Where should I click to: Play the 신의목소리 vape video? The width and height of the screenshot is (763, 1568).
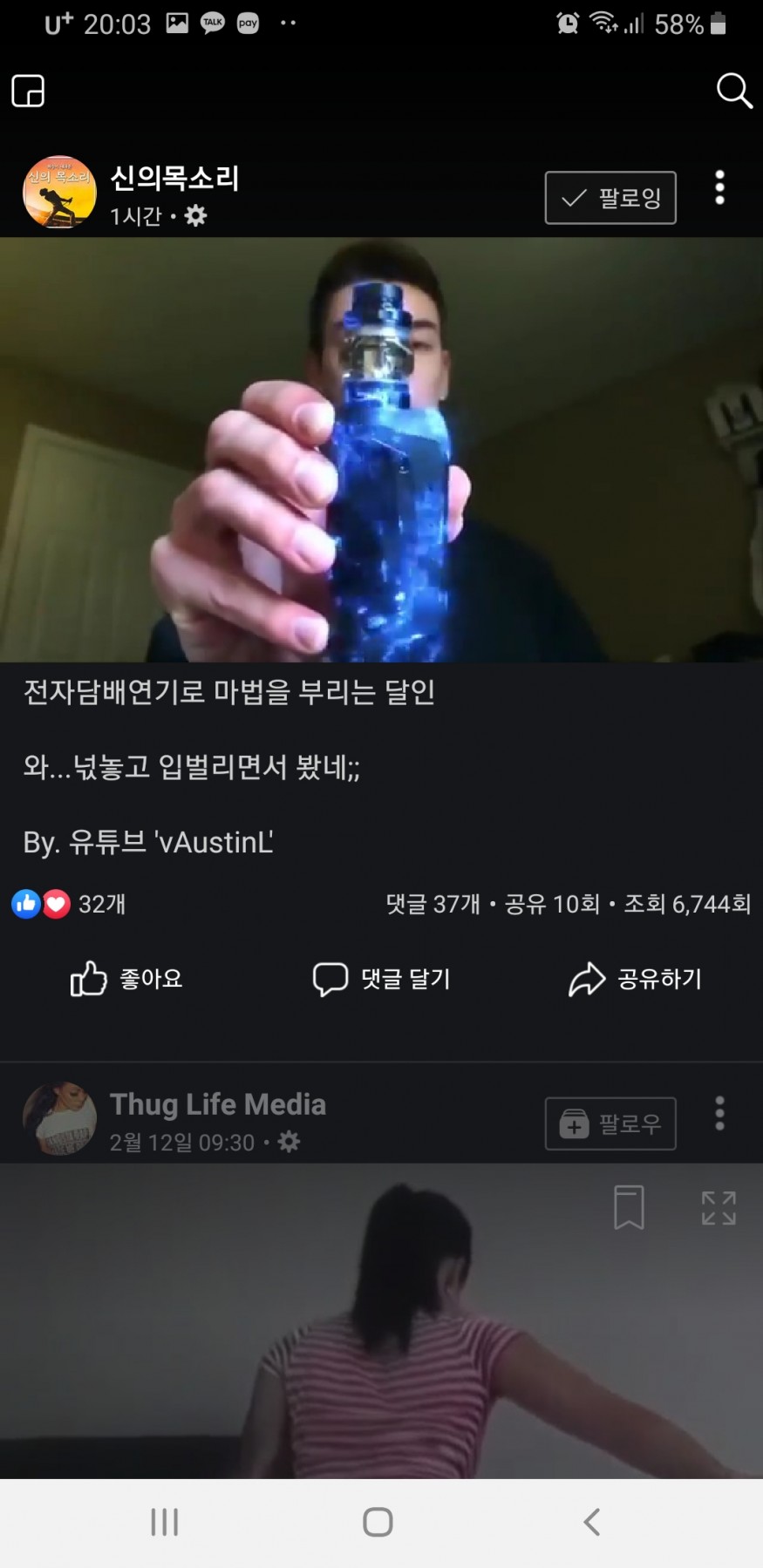(381, 450)
